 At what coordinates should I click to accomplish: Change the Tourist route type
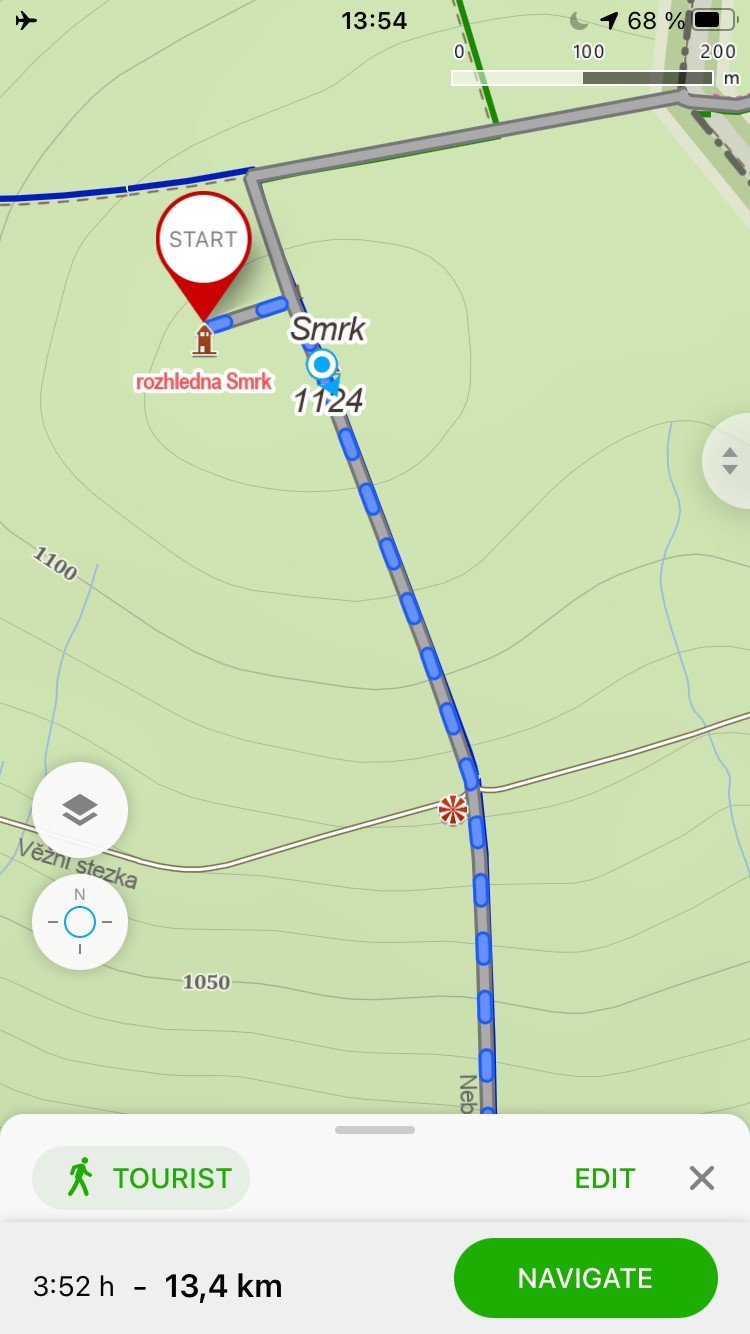[141, 1178]
